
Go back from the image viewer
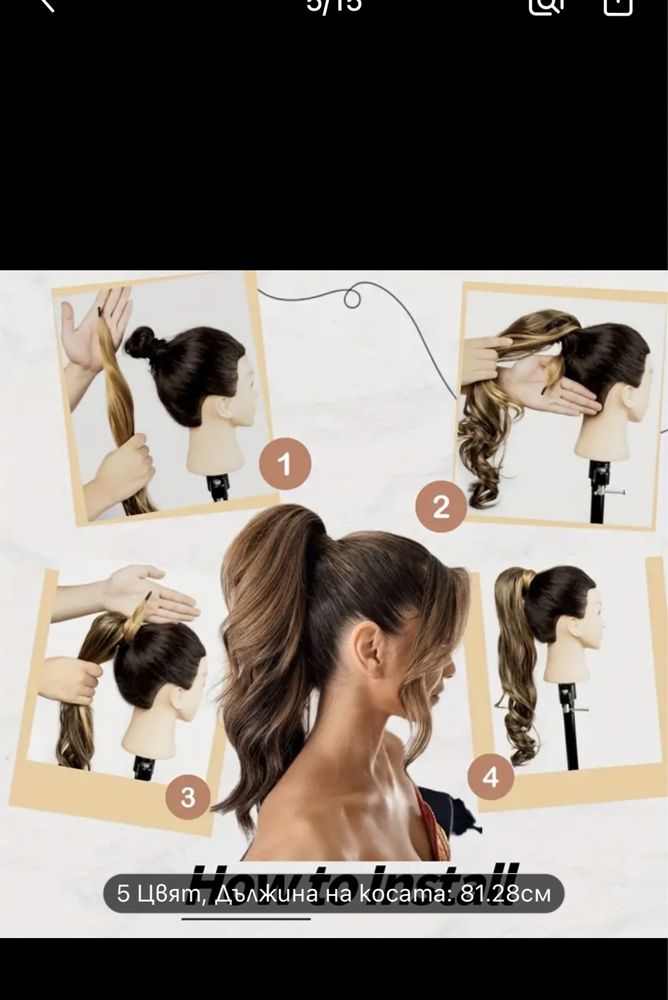pos(45,5)
